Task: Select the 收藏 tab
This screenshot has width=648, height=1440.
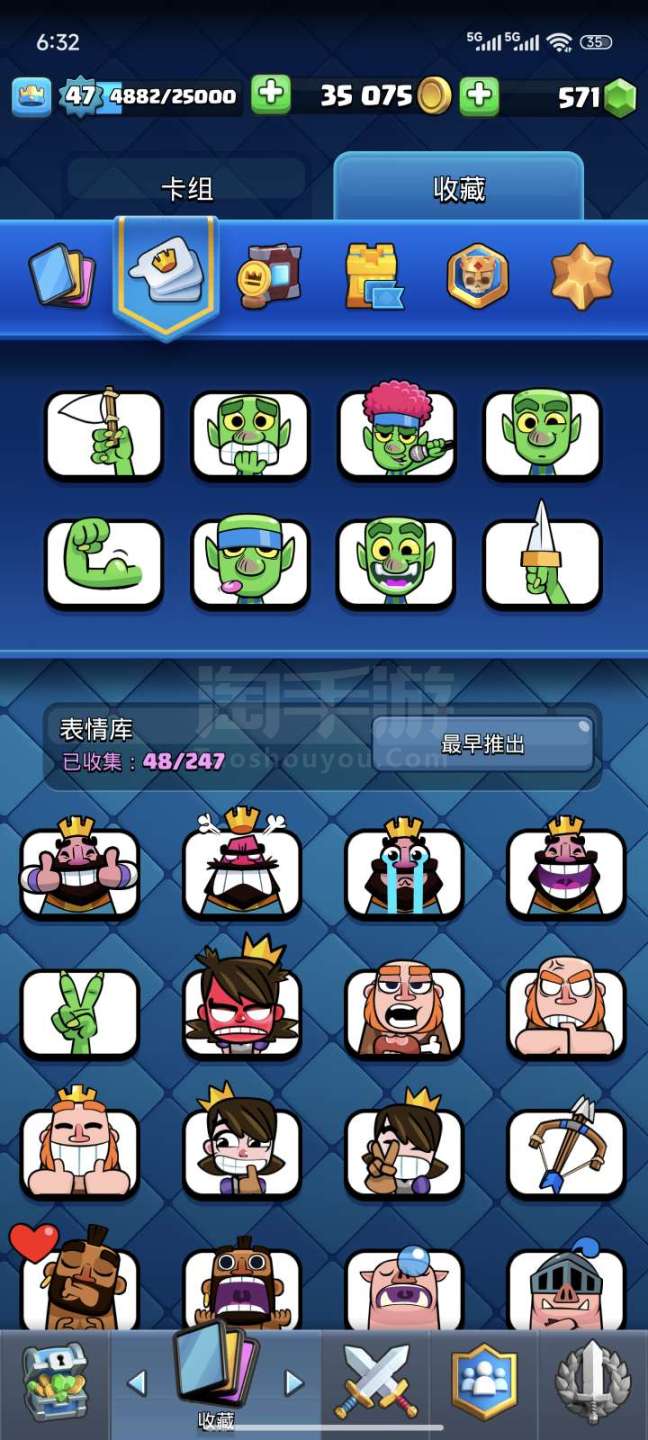Action: (459, 187)
